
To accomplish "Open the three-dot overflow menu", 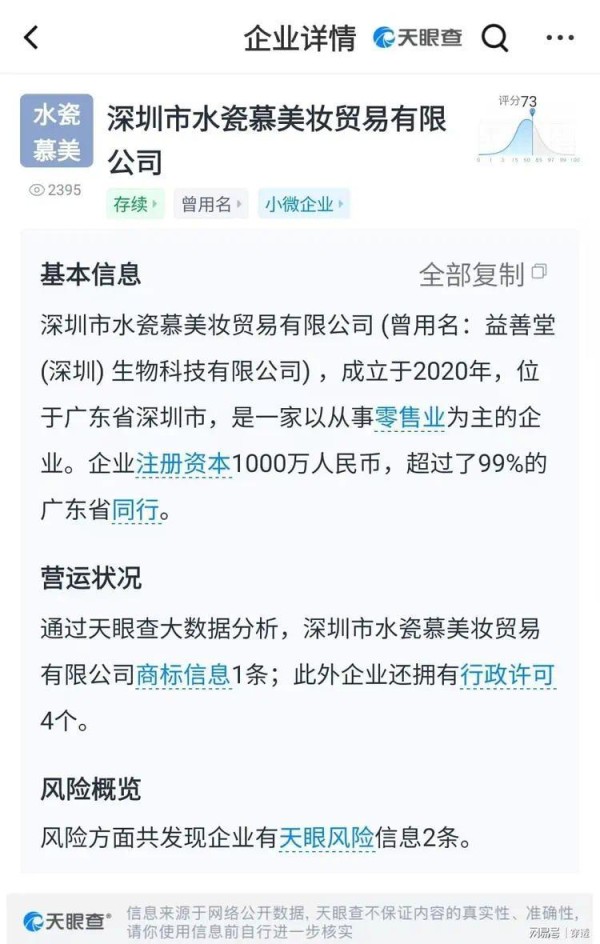I will pyautogui.click(x=560, y=38).
